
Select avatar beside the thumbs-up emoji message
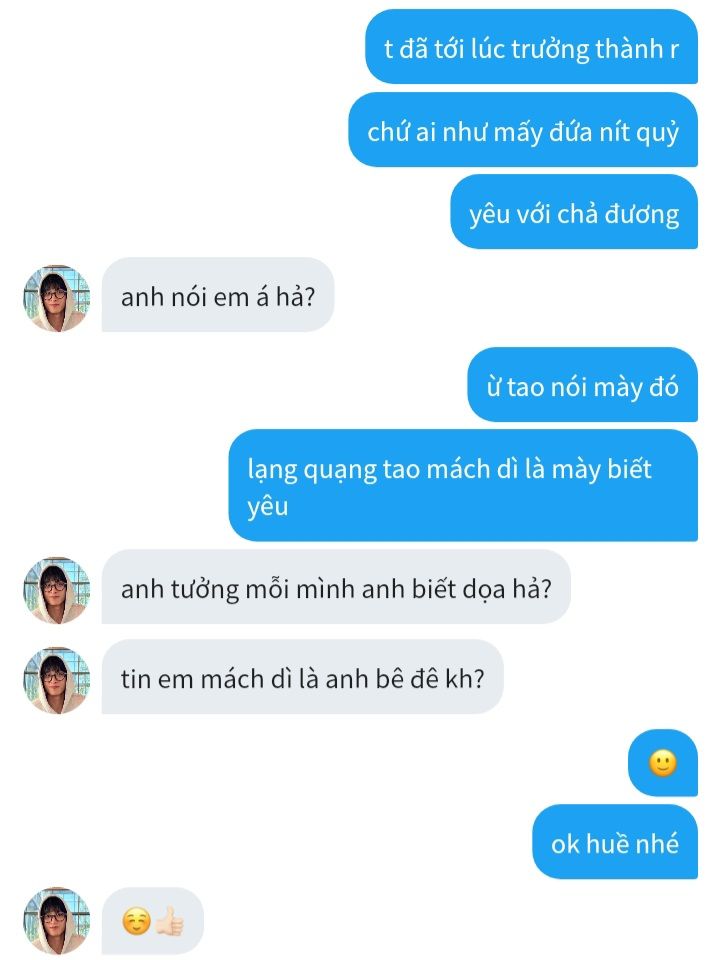point(56,920)
